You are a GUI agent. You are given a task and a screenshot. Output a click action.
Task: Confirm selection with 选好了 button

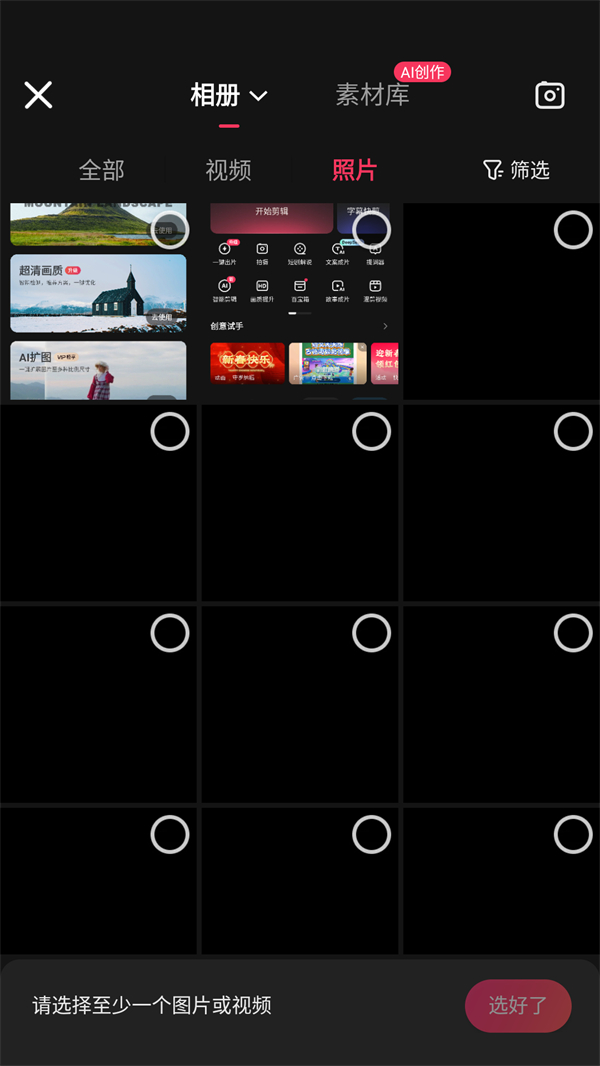click(518, 1006)
